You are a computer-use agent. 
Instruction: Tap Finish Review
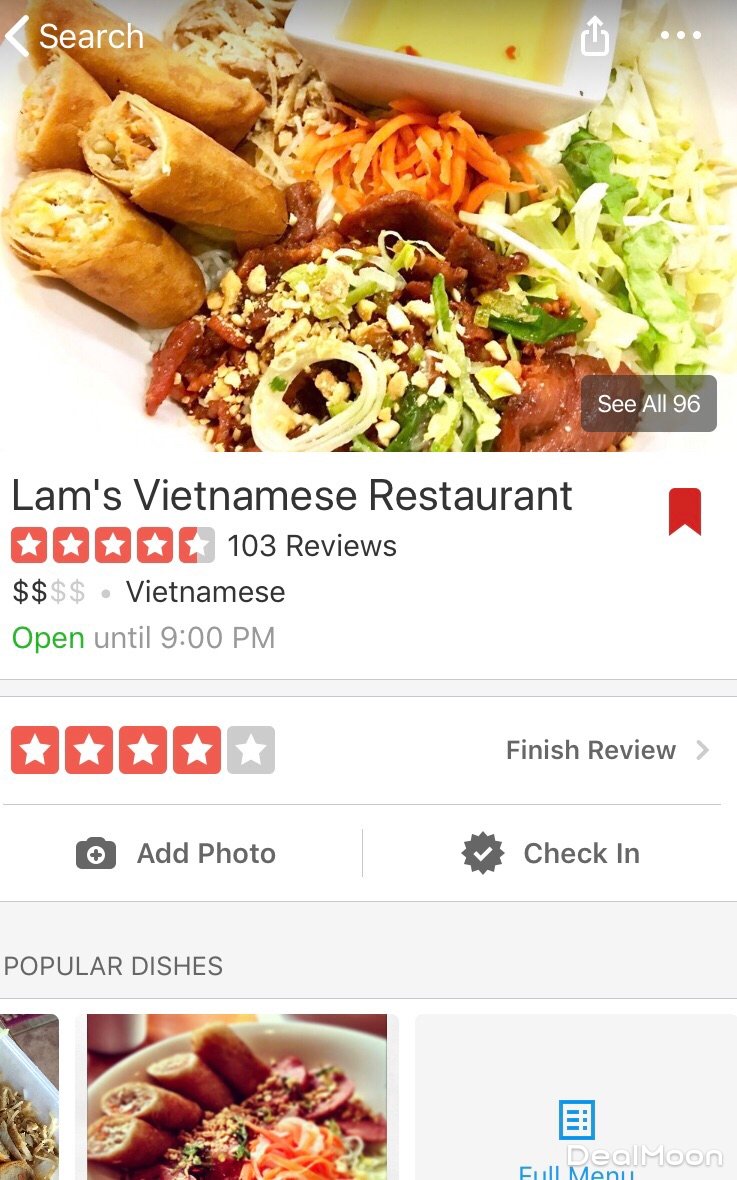pyautogui.click(x=606, y=750)
